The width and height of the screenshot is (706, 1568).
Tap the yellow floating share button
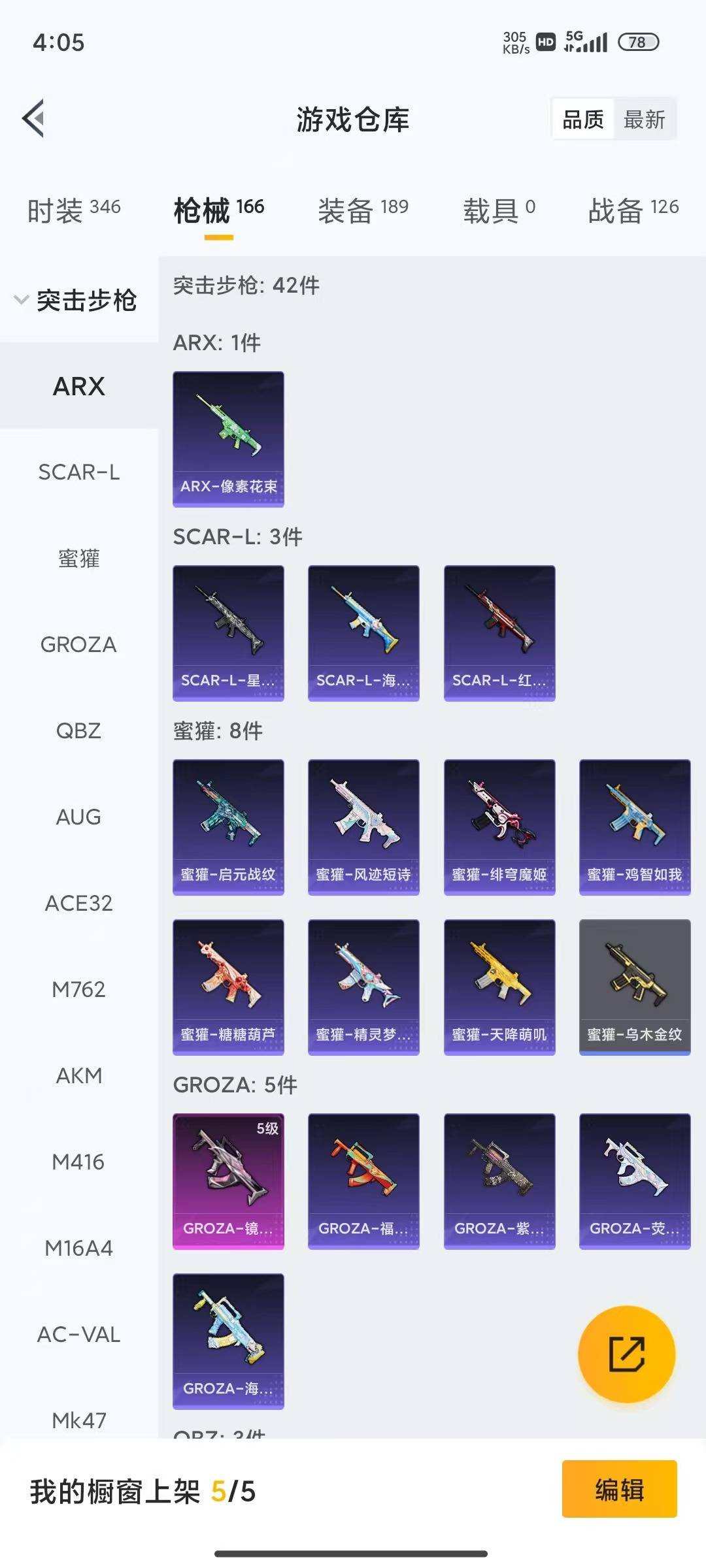coord(626,1354)
